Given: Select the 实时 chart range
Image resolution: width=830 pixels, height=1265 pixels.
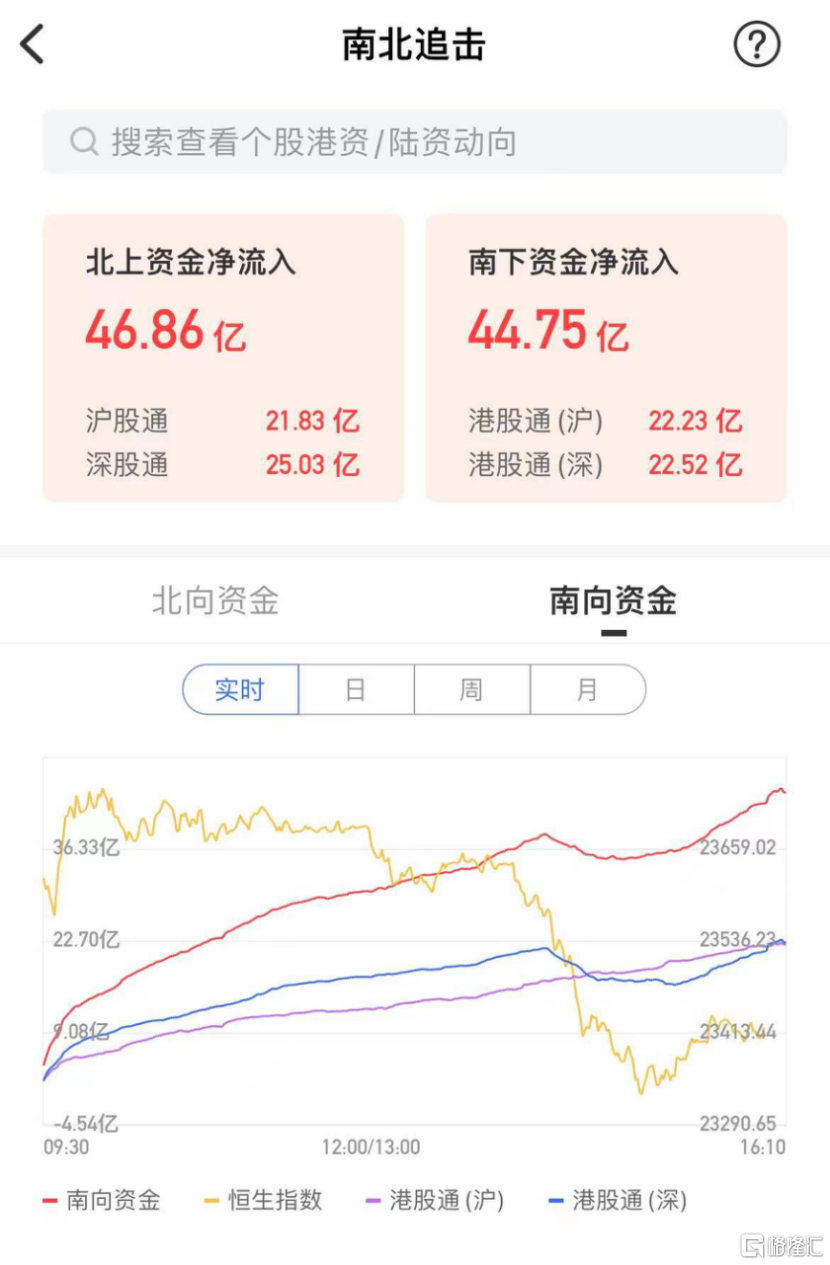Looking at the screenshot, I should click(x=240, y=690).
